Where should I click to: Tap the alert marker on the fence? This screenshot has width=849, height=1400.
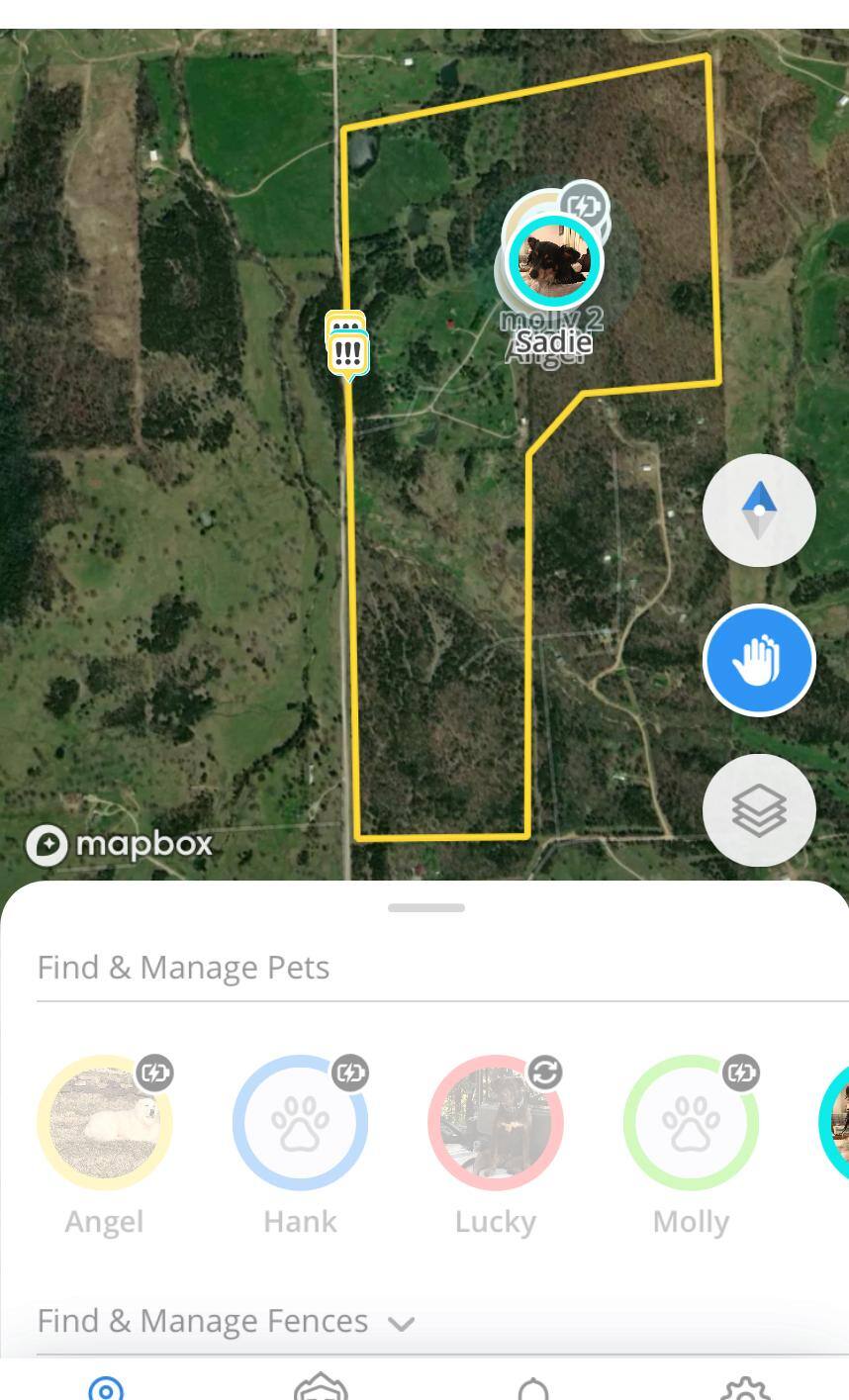pos(348,353)
